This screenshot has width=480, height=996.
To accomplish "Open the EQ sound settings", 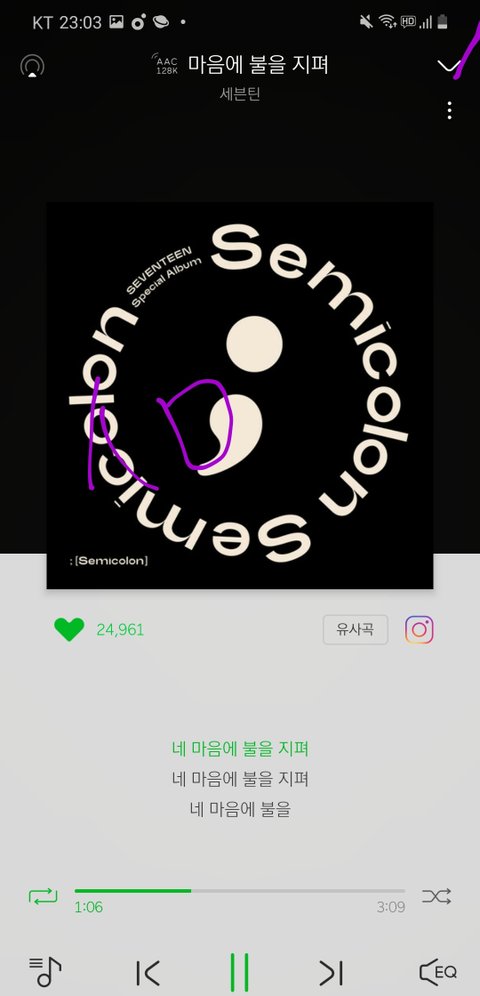I will pyautogui.click(x=438, y=972).
